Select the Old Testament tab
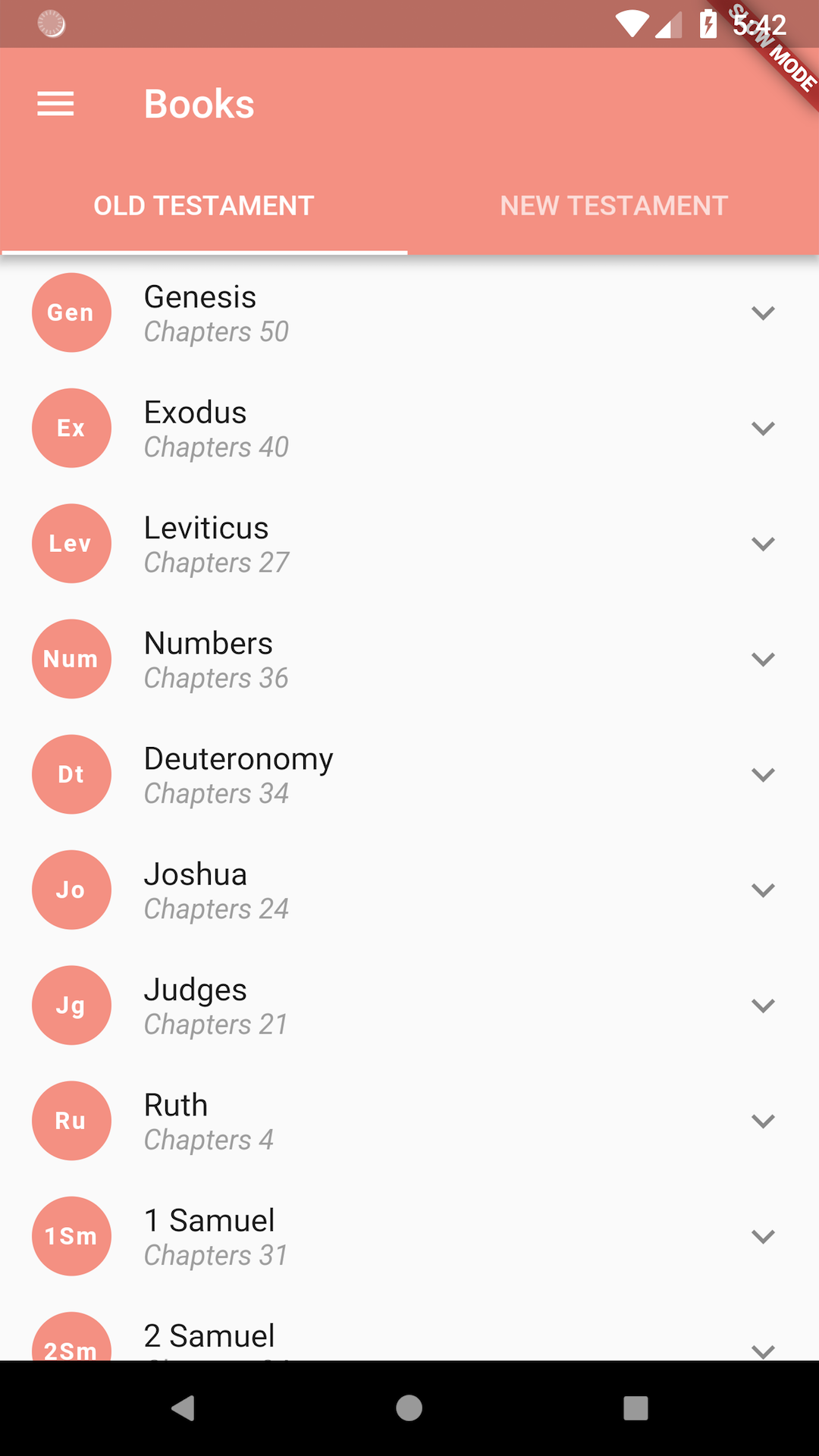 click(x=204, y=206)
